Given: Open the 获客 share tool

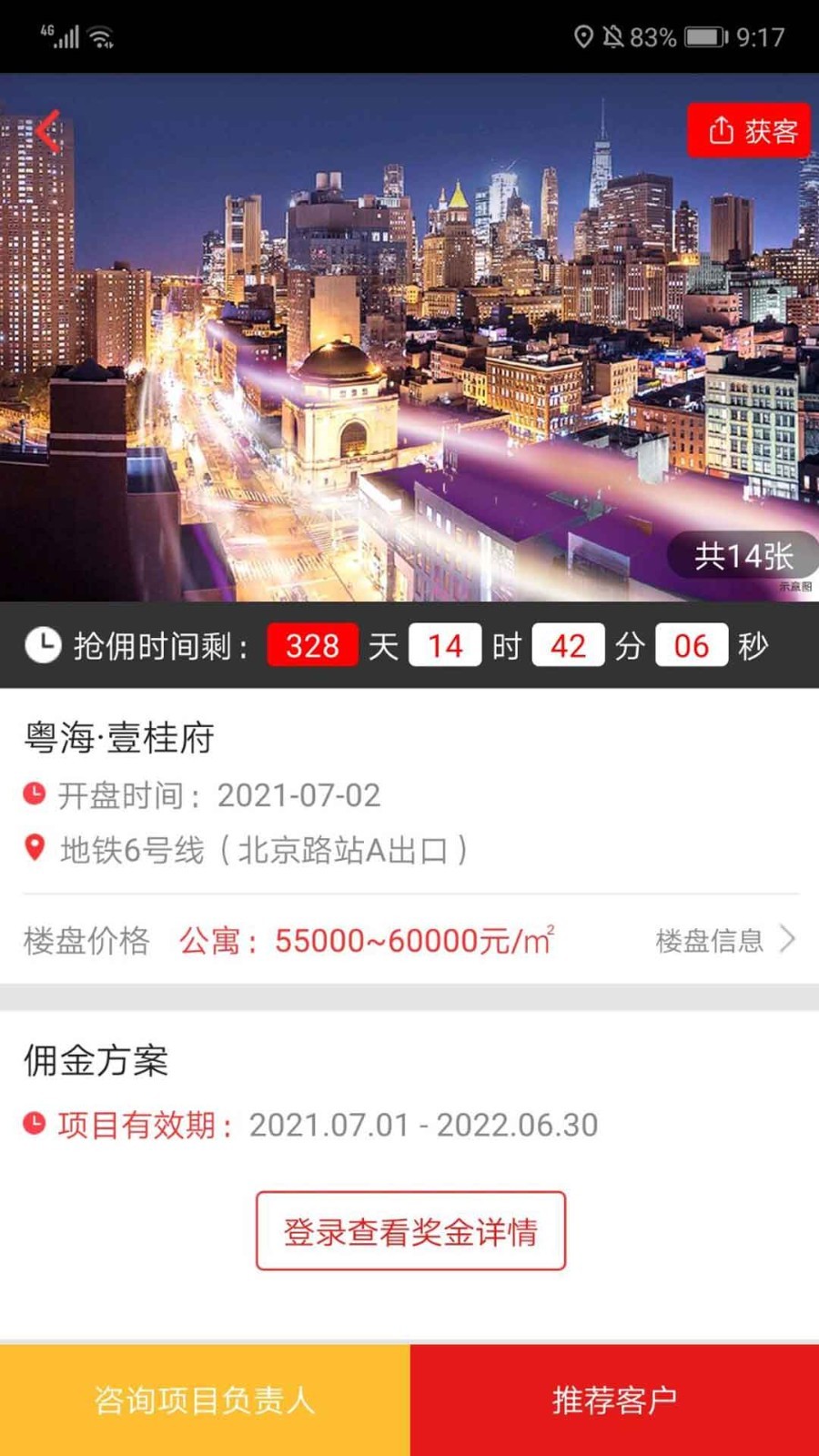Looking at the screenshot, I should [748, 131].
